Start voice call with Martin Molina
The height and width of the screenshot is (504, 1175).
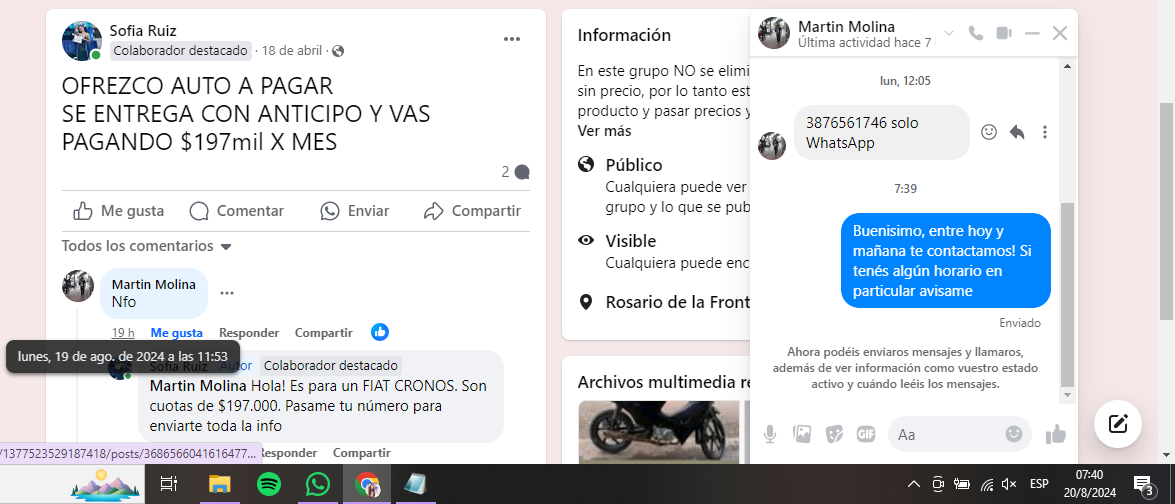[976, 33]
